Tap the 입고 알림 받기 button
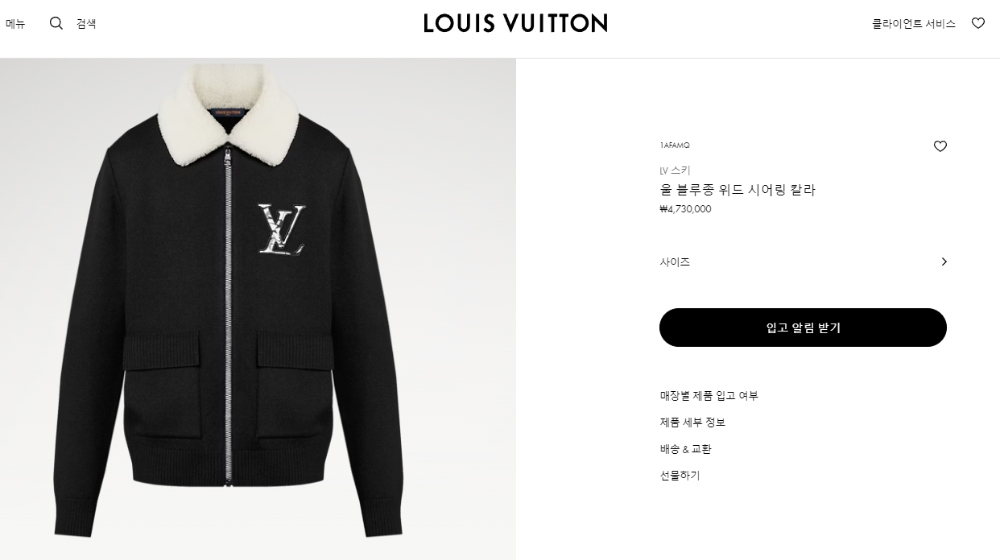Viewport: 1000px width, 560px height. point(803,327)
